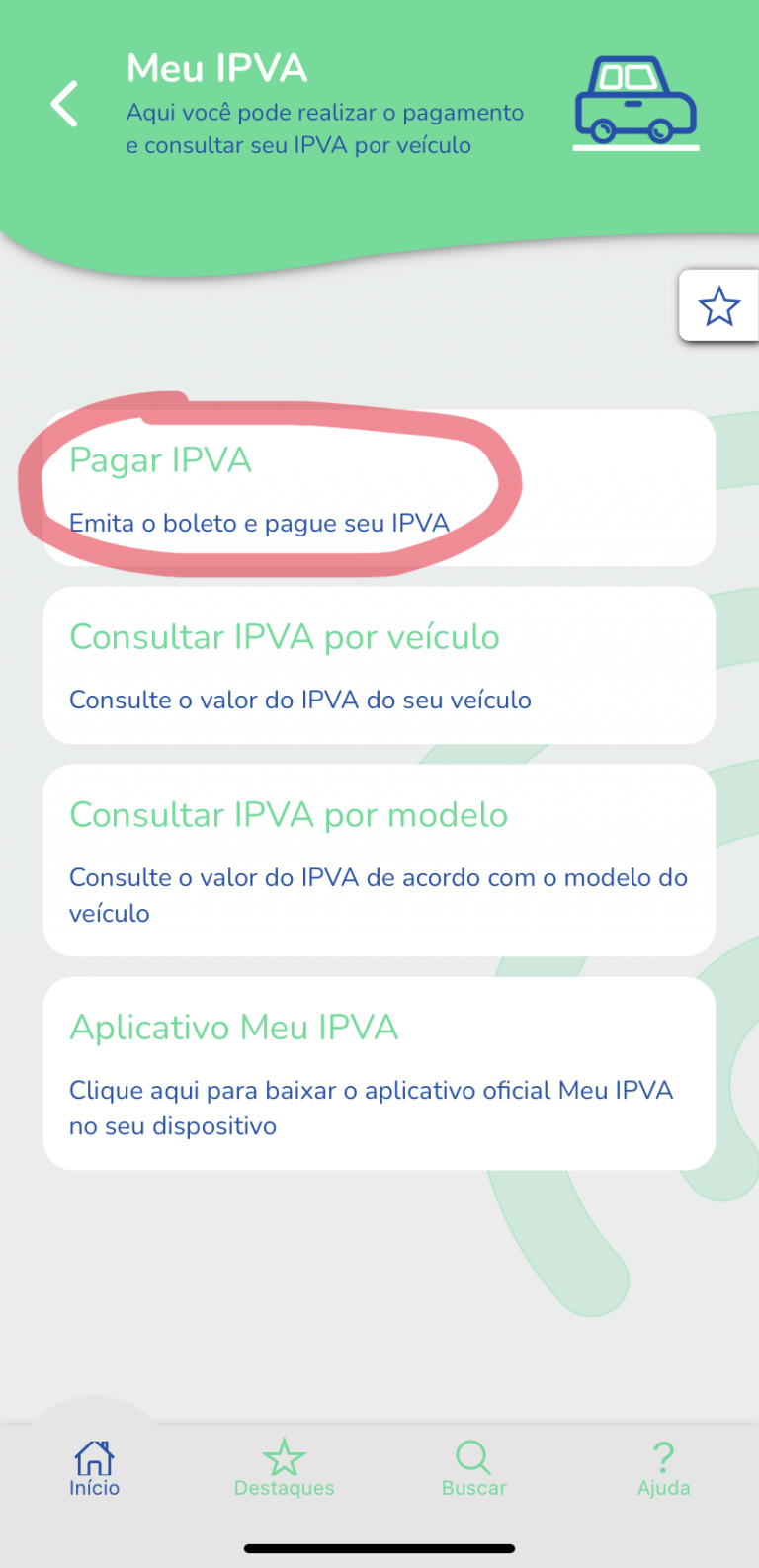The image size is (759, 1568).
Task: Switch to the Destaques tab
Action: (x=284, y=1468)
